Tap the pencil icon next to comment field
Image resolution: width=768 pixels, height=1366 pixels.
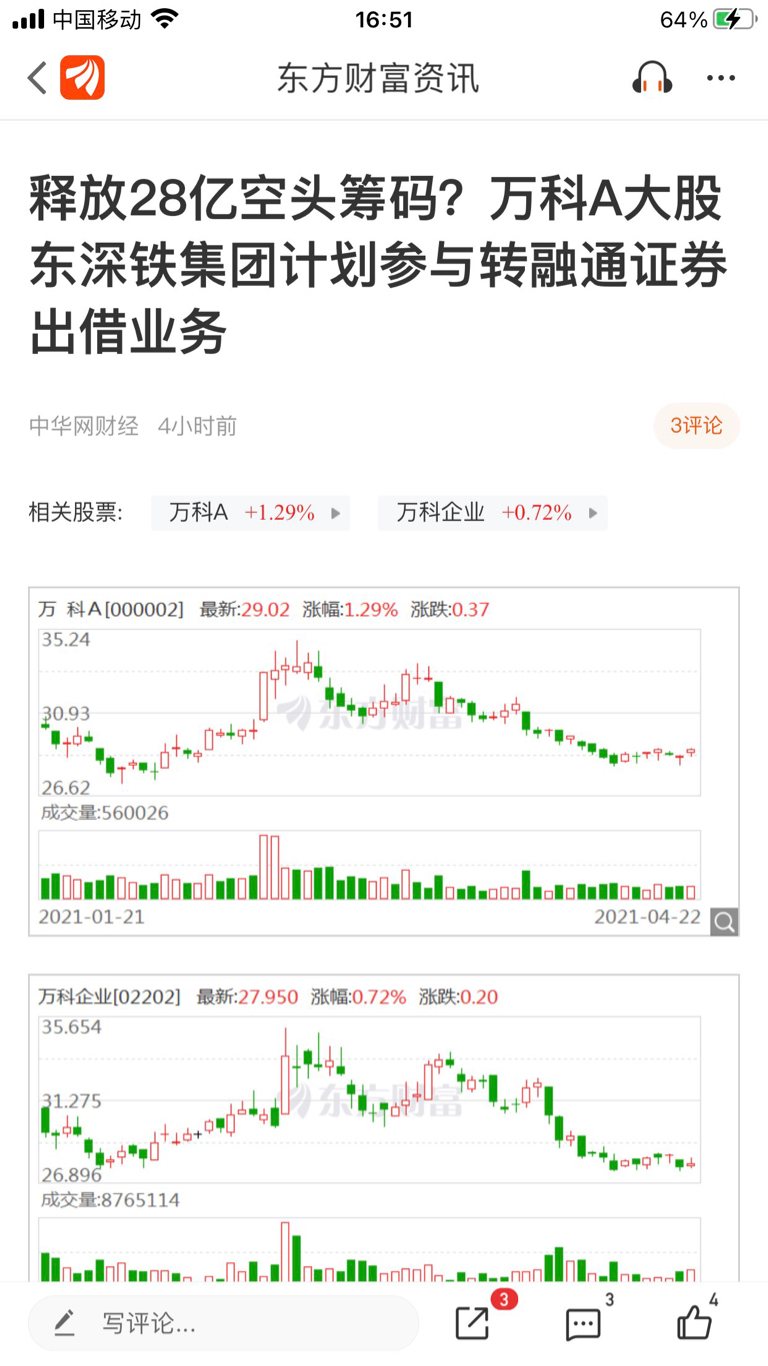click(64, 1322)
